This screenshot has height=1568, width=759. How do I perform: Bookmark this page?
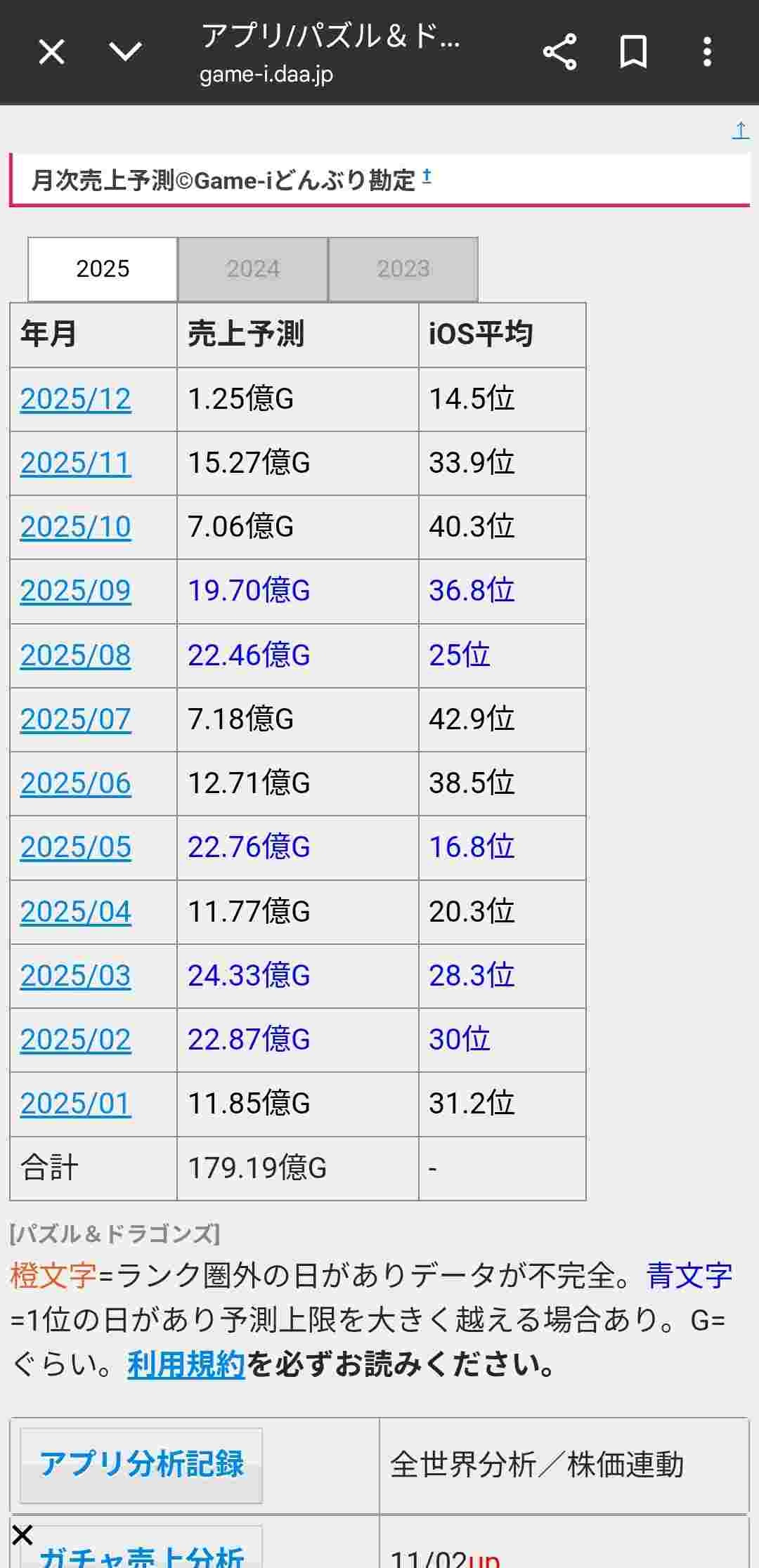tap(633, 52)
